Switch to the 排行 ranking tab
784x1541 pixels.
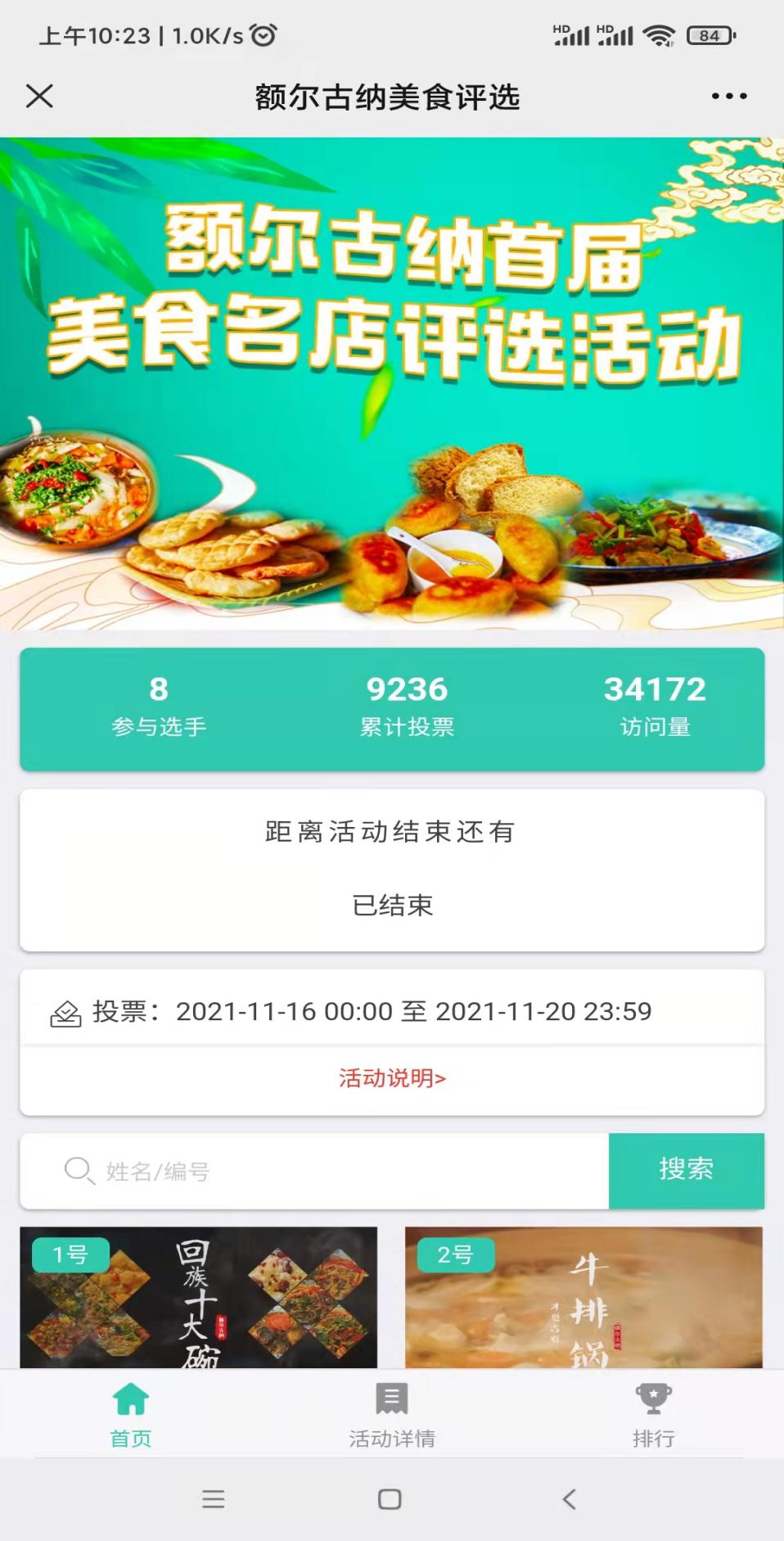(x=653, y=1414)
